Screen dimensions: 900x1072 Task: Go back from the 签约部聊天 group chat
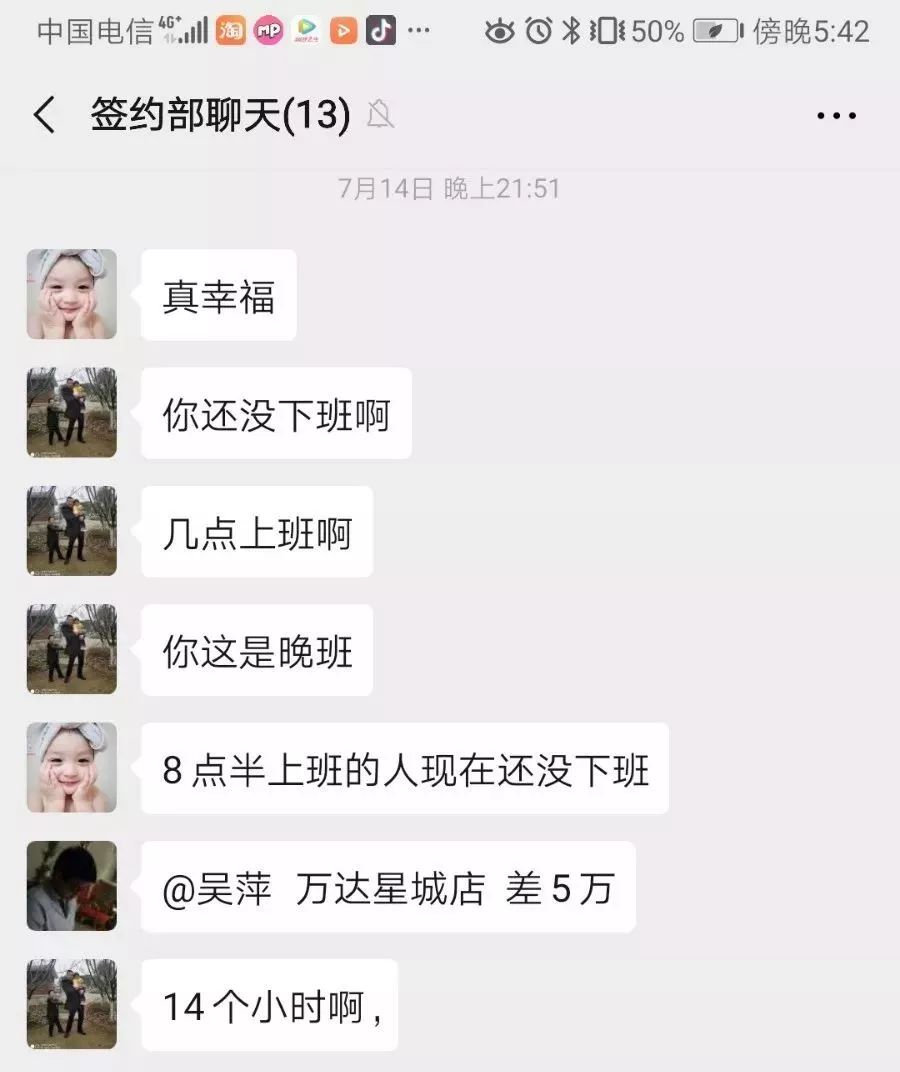coord(44,116)
